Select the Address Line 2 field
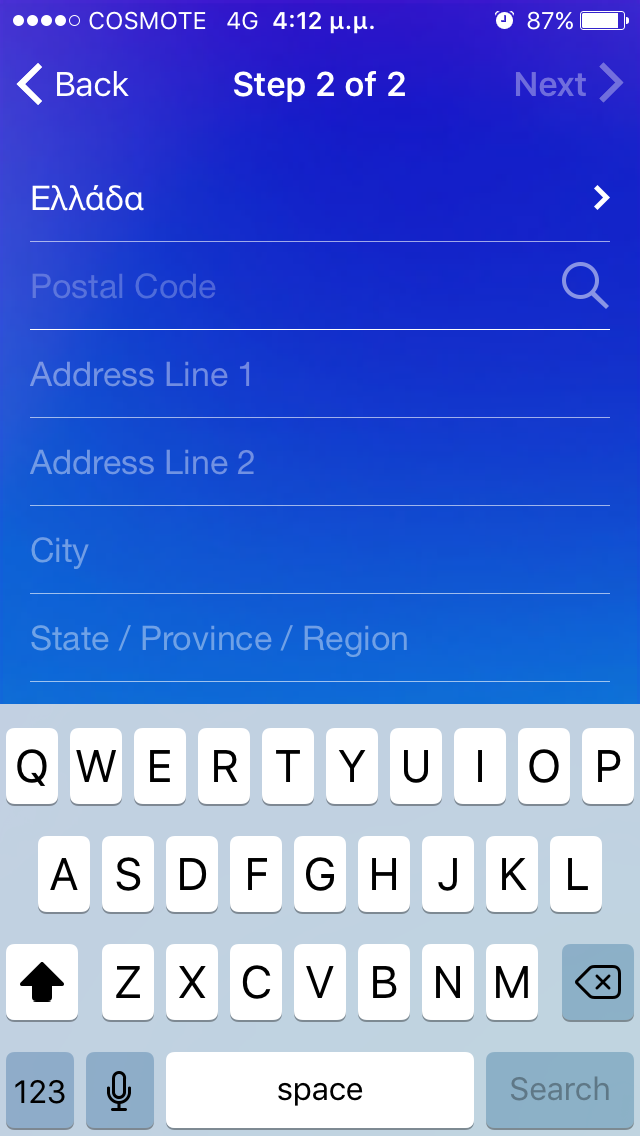Screen dimensions: 640x1136 pyautogui.click(x=320, y=462)
